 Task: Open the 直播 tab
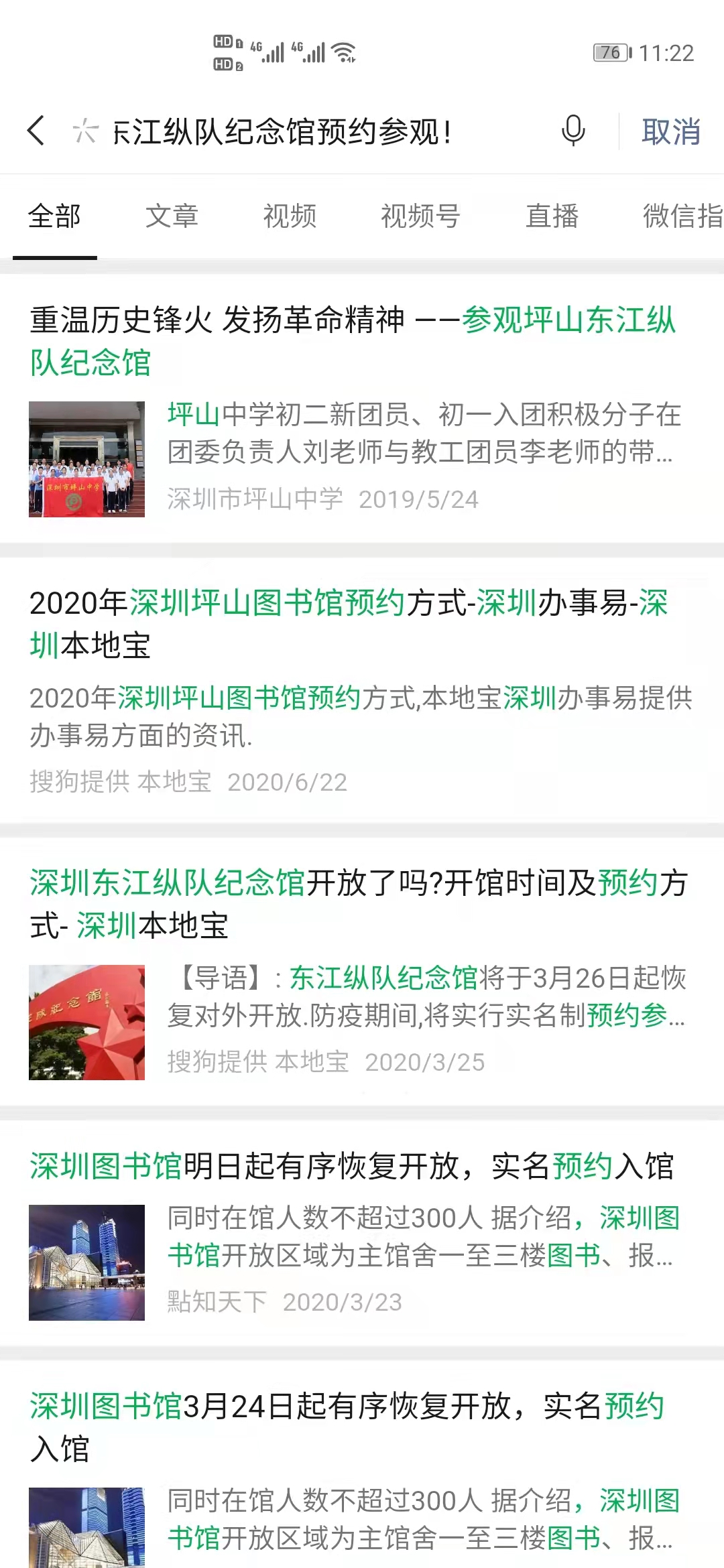(x=552, y=216)
